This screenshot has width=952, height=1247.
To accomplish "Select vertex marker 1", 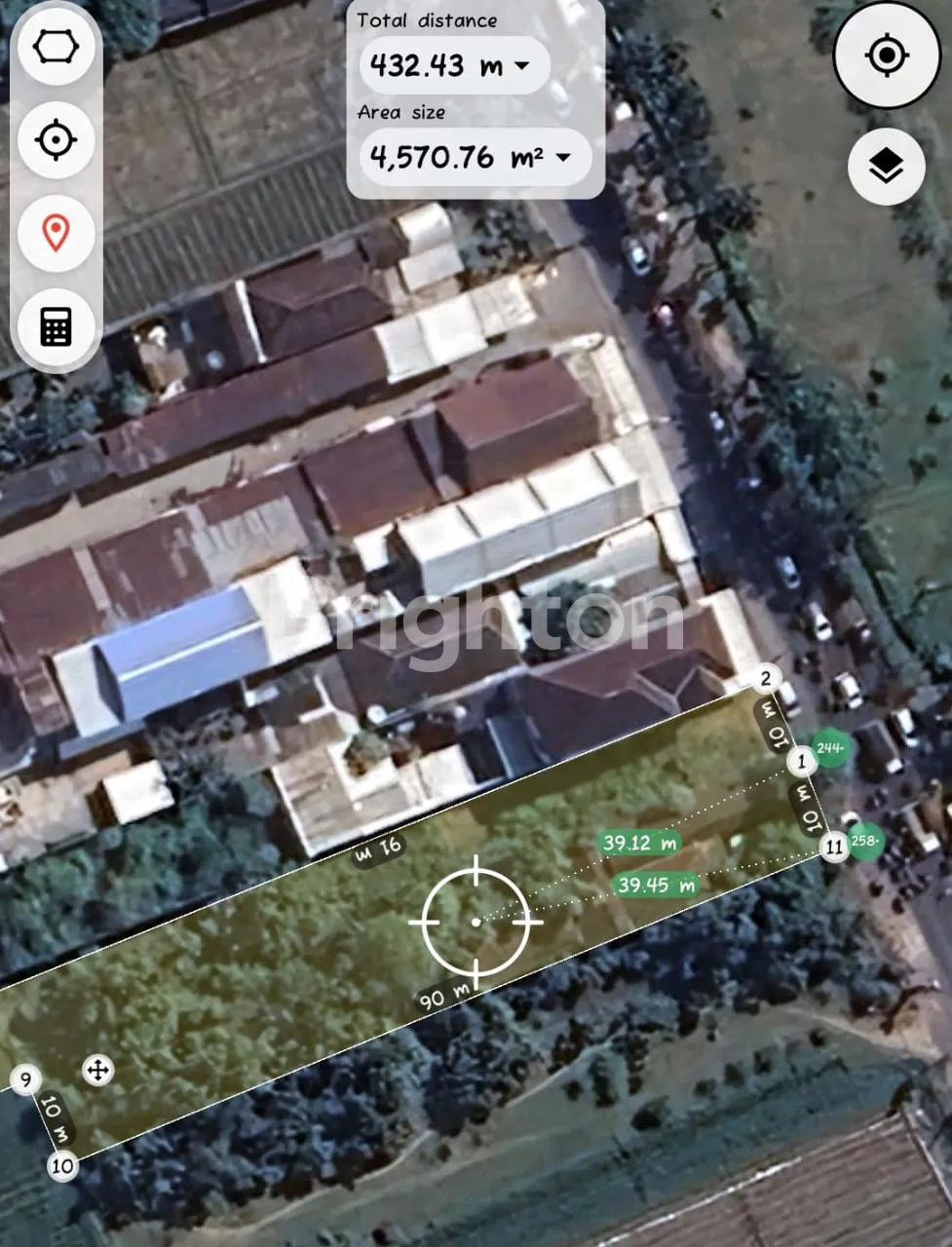I will pyautogui.click(x=802, y=761).
